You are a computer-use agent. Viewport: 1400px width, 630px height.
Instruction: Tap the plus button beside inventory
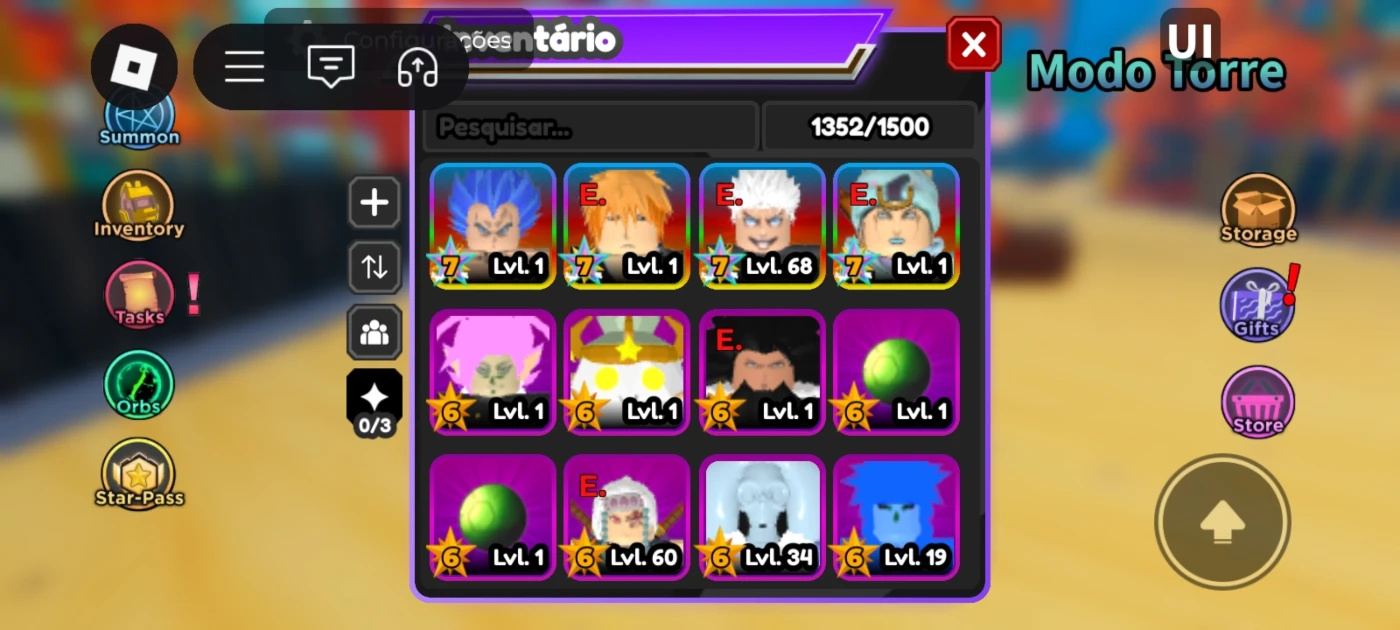[374, 203]
